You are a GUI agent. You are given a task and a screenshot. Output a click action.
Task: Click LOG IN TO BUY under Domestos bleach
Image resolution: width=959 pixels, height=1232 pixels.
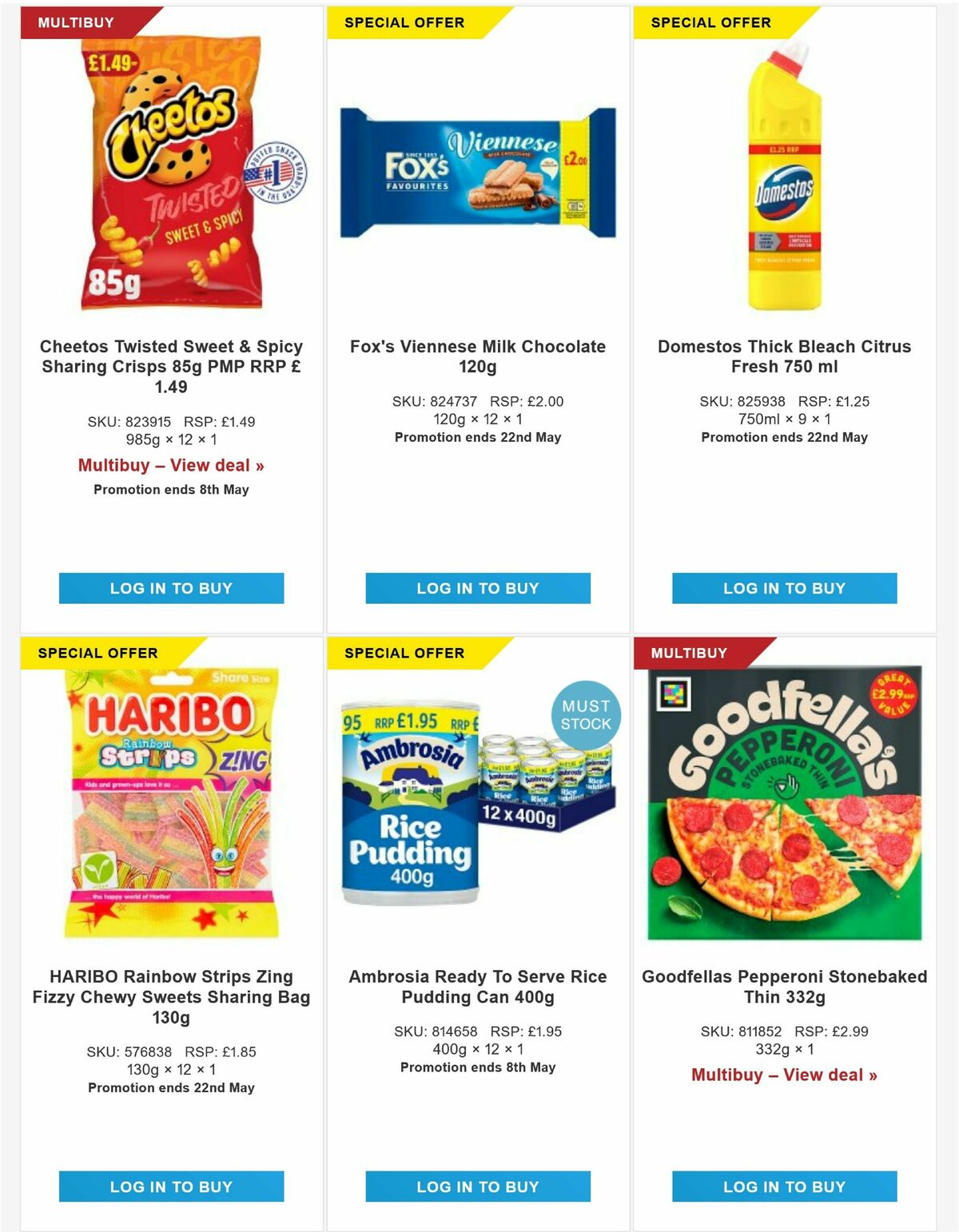tap(784, 589)
